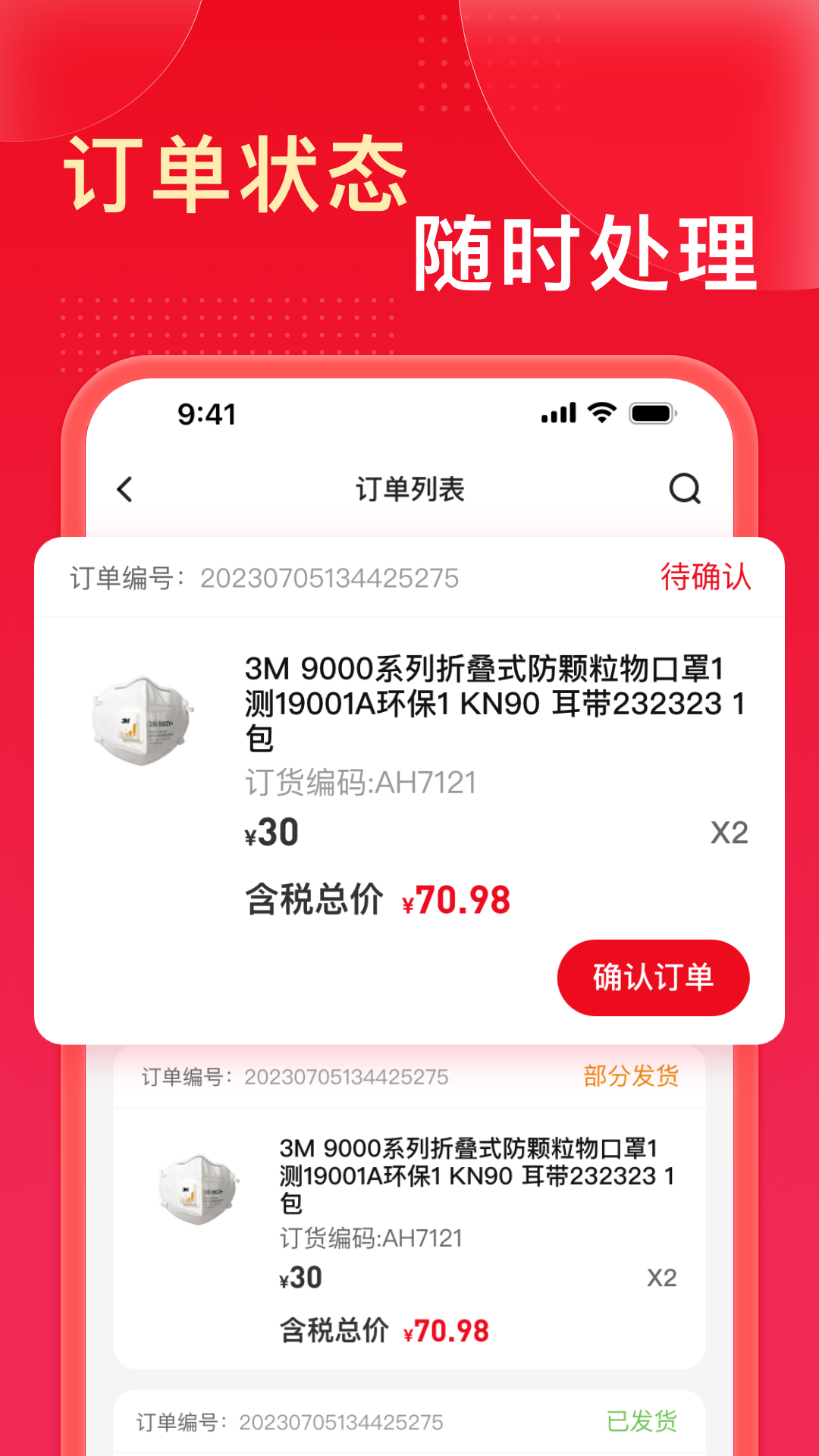
Task: Open the 订单列表 title bar
Action: (x=409, y=489)
